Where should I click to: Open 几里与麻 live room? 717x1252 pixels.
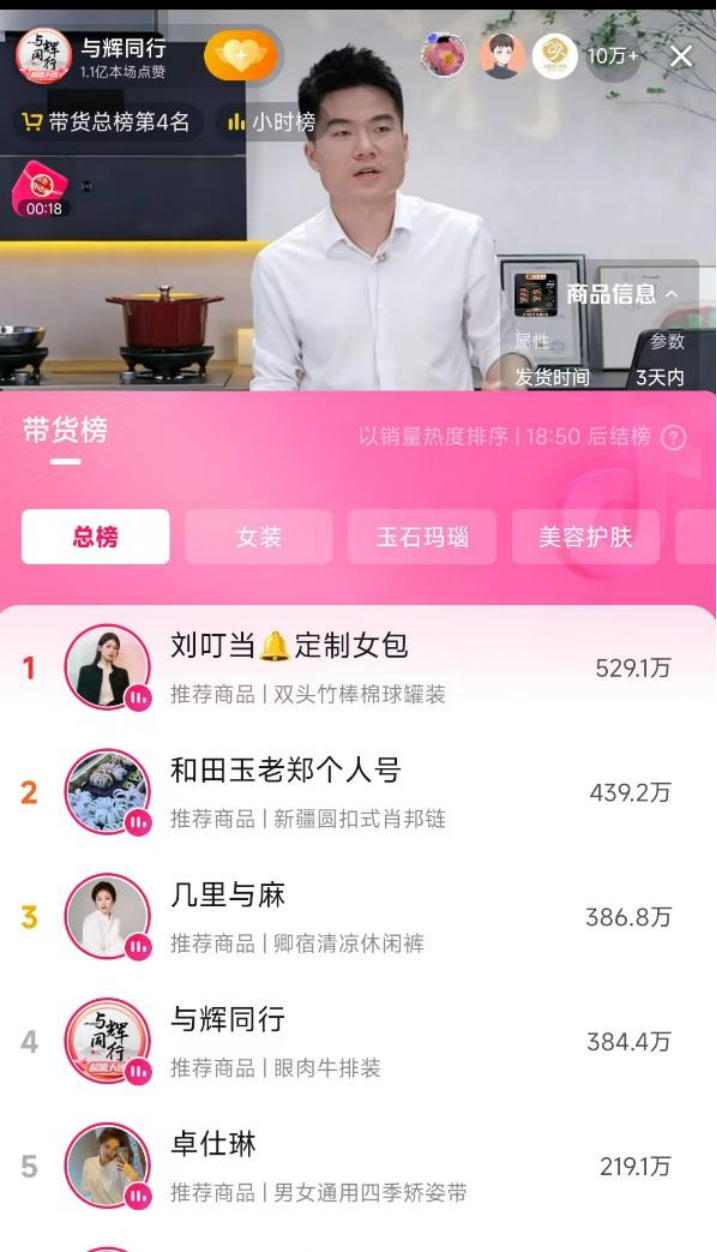coord(358,917)
